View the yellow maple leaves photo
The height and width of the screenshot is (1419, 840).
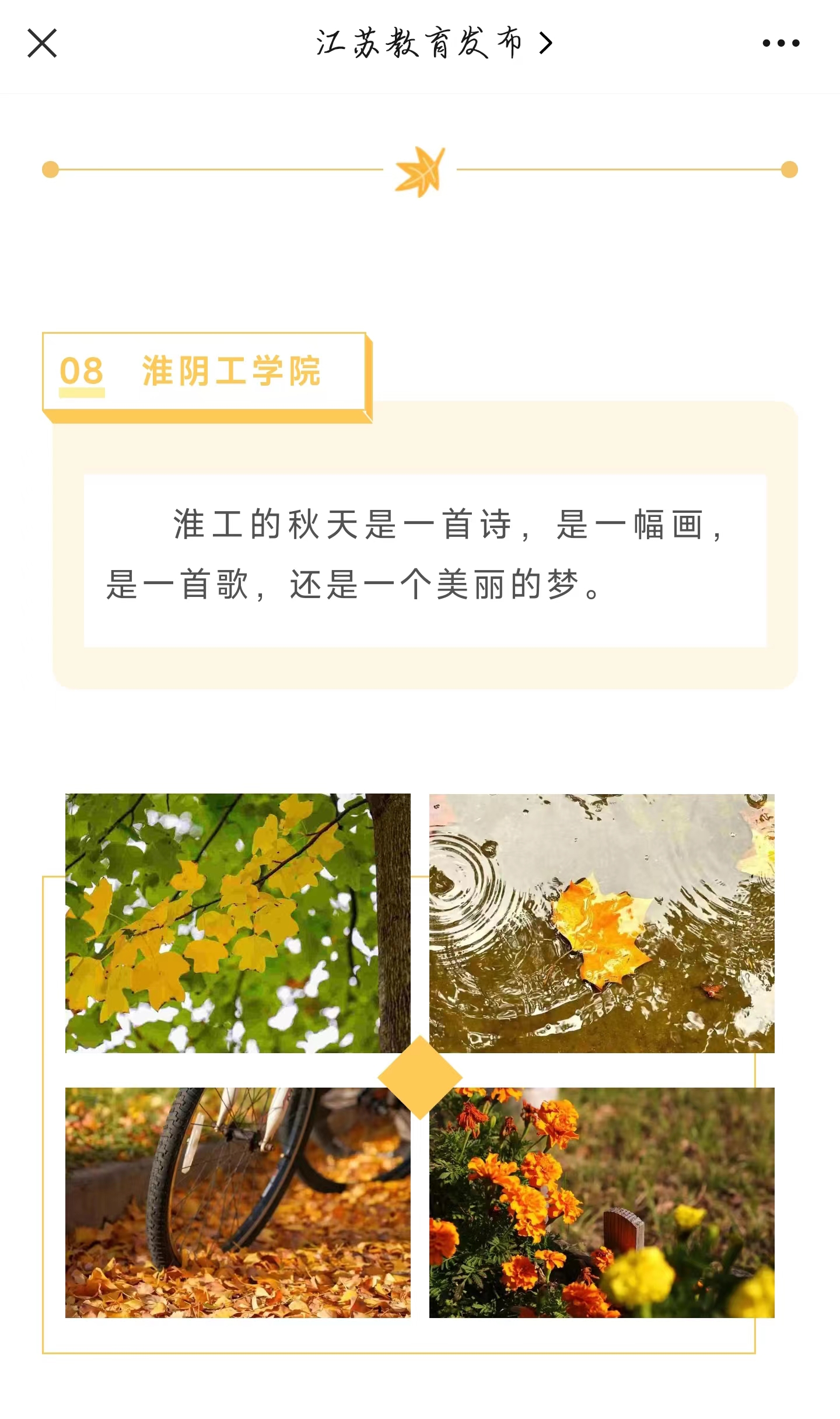point(237,922)
